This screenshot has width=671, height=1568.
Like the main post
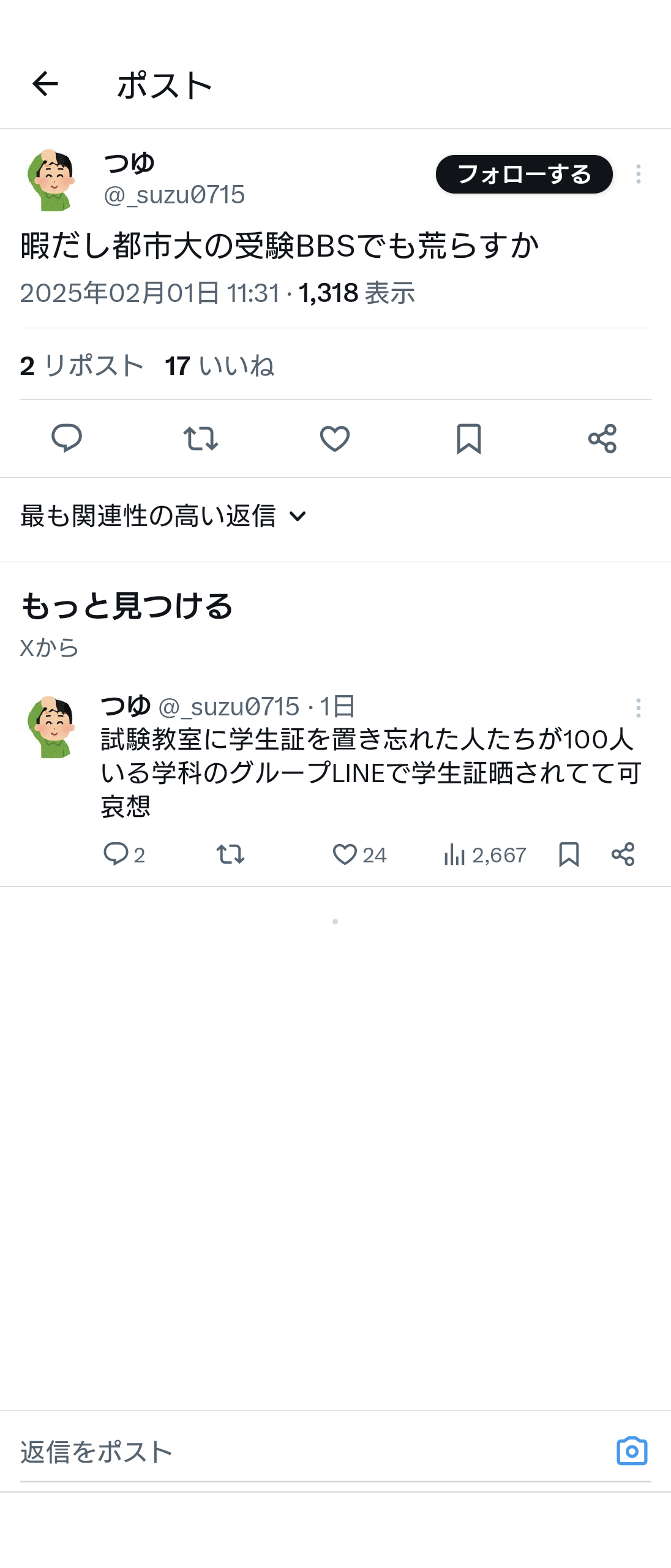click(335, 439)
